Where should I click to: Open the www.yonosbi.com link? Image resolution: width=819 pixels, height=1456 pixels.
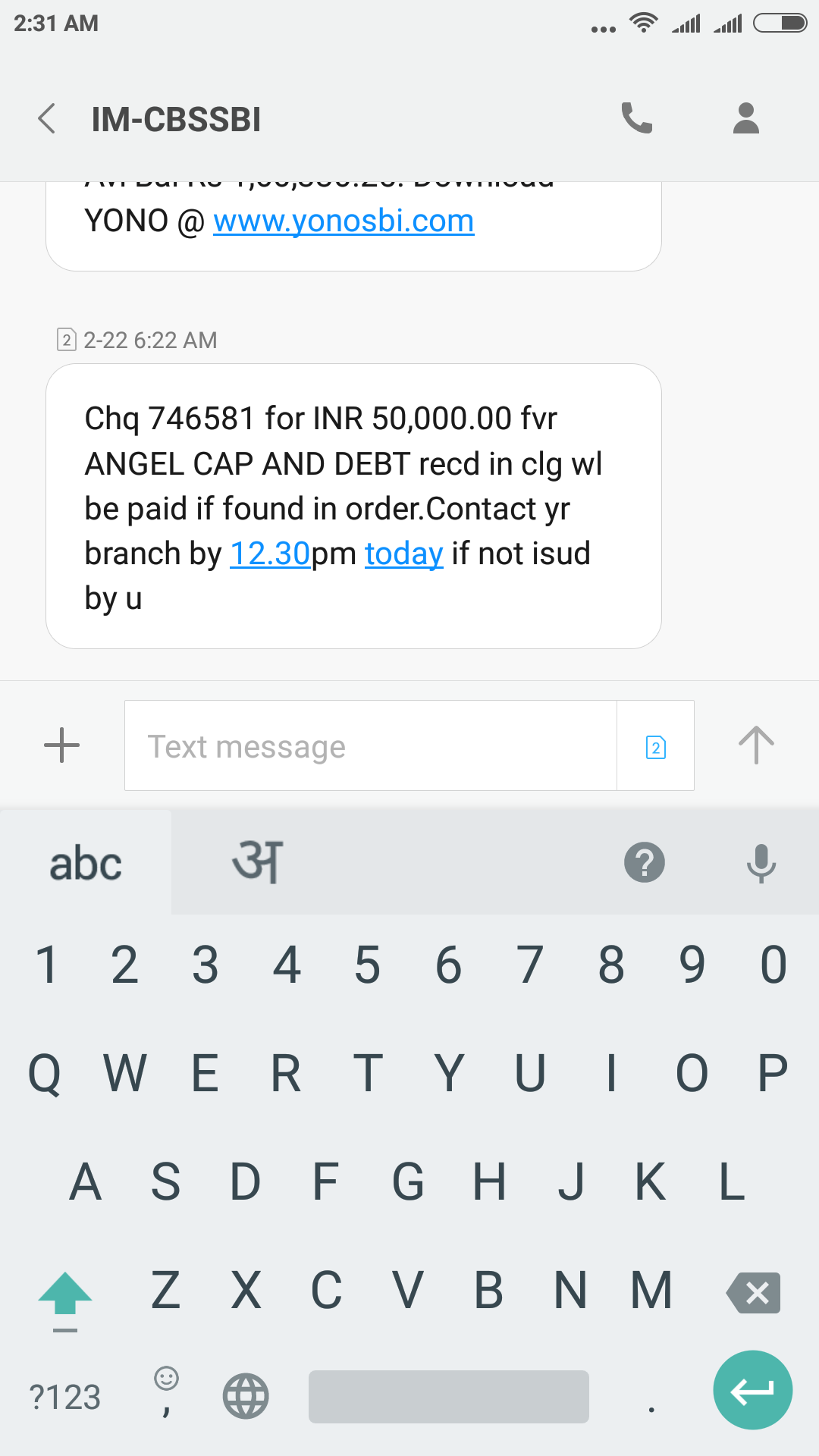[x=344, y=221]
